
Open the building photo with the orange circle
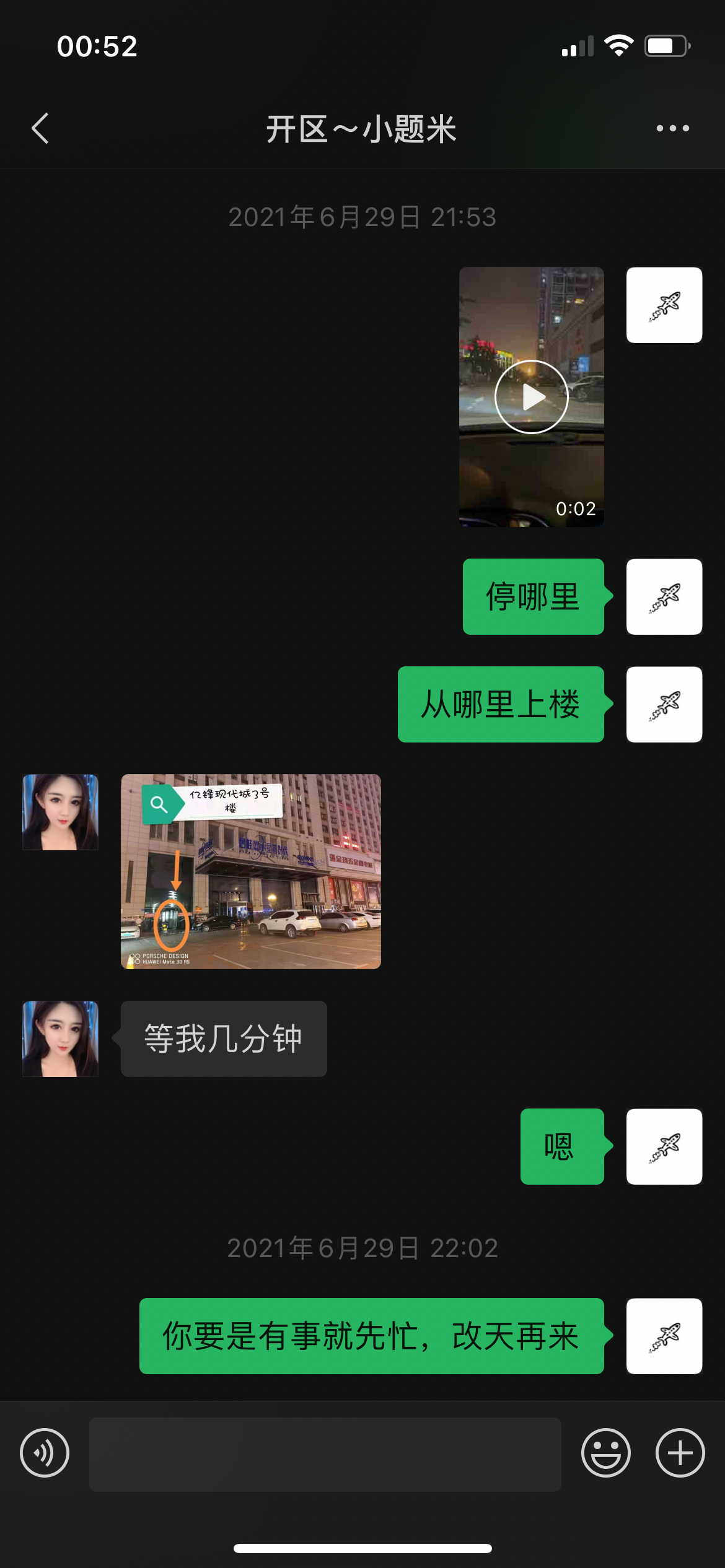[x=249, y=879]
